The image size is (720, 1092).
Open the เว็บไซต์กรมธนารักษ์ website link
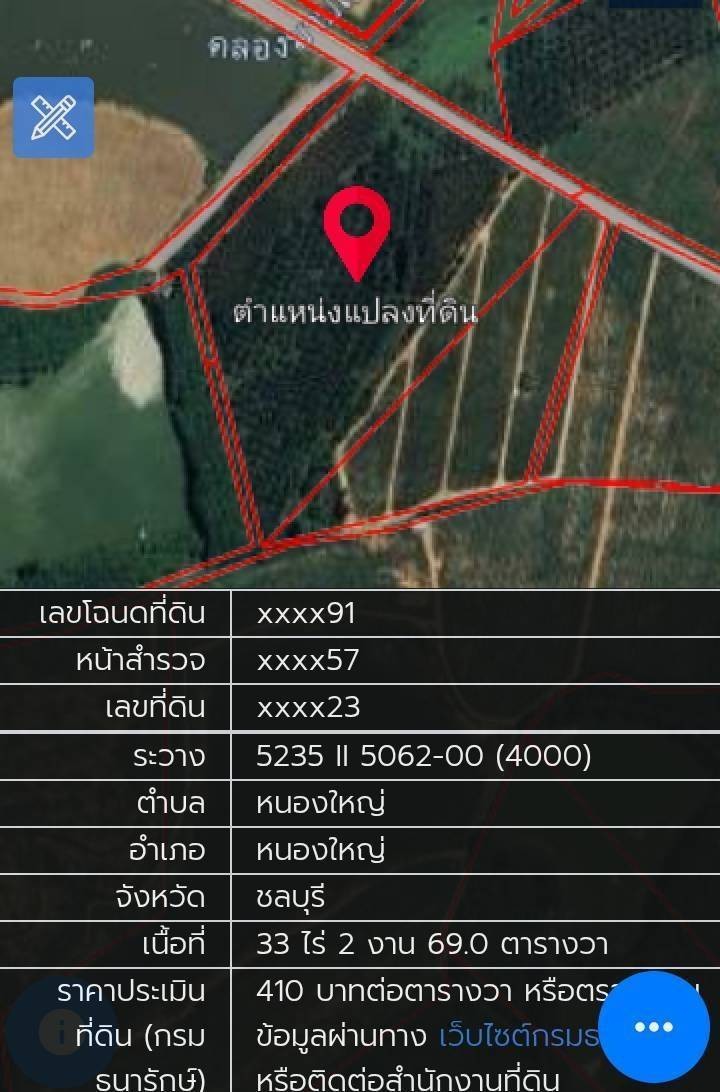coord(518,1036)
